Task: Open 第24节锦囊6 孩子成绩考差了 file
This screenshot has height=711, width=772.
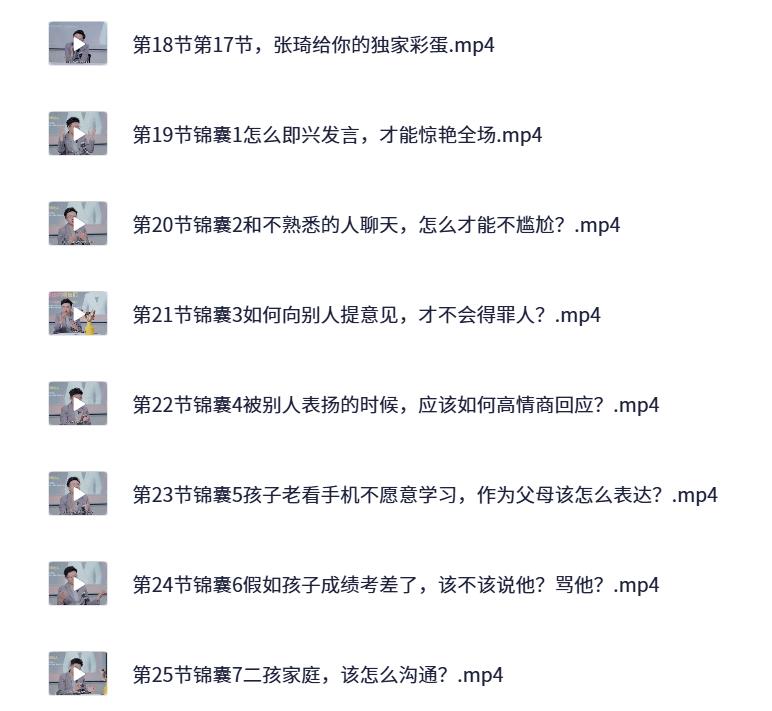Action: [396, 585]
